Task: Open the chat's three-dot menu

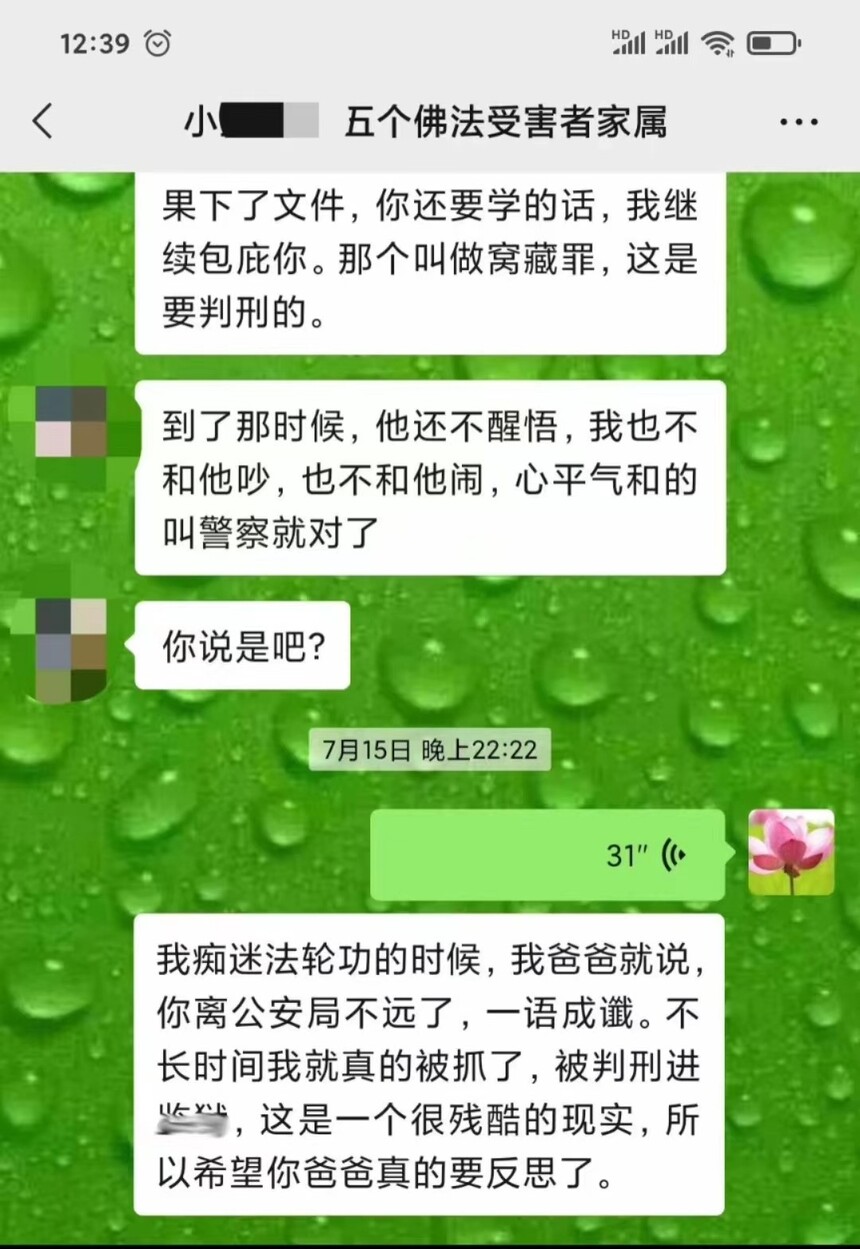Action: pos(798,122)
